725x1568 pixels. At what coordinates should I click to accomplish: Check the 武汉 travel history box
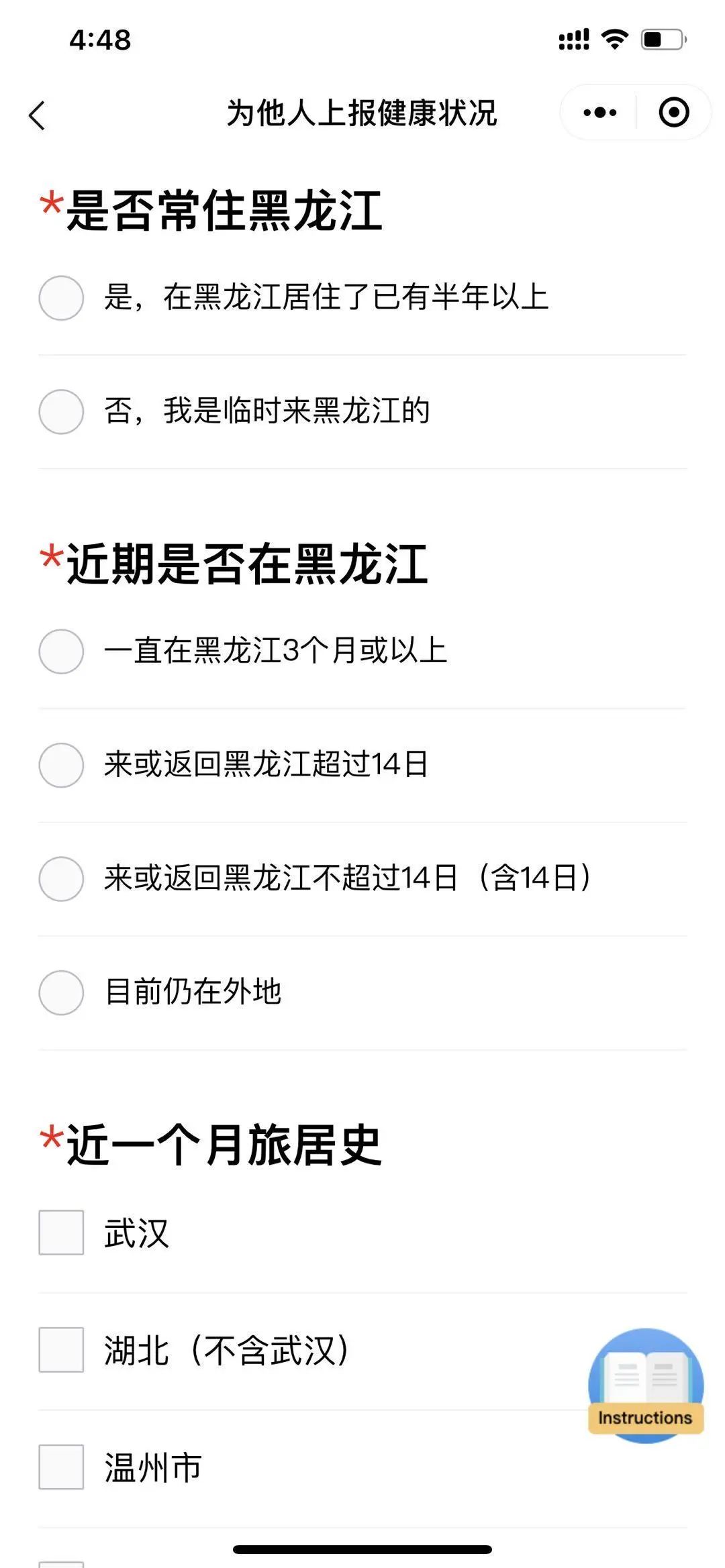click(61, 1233)
